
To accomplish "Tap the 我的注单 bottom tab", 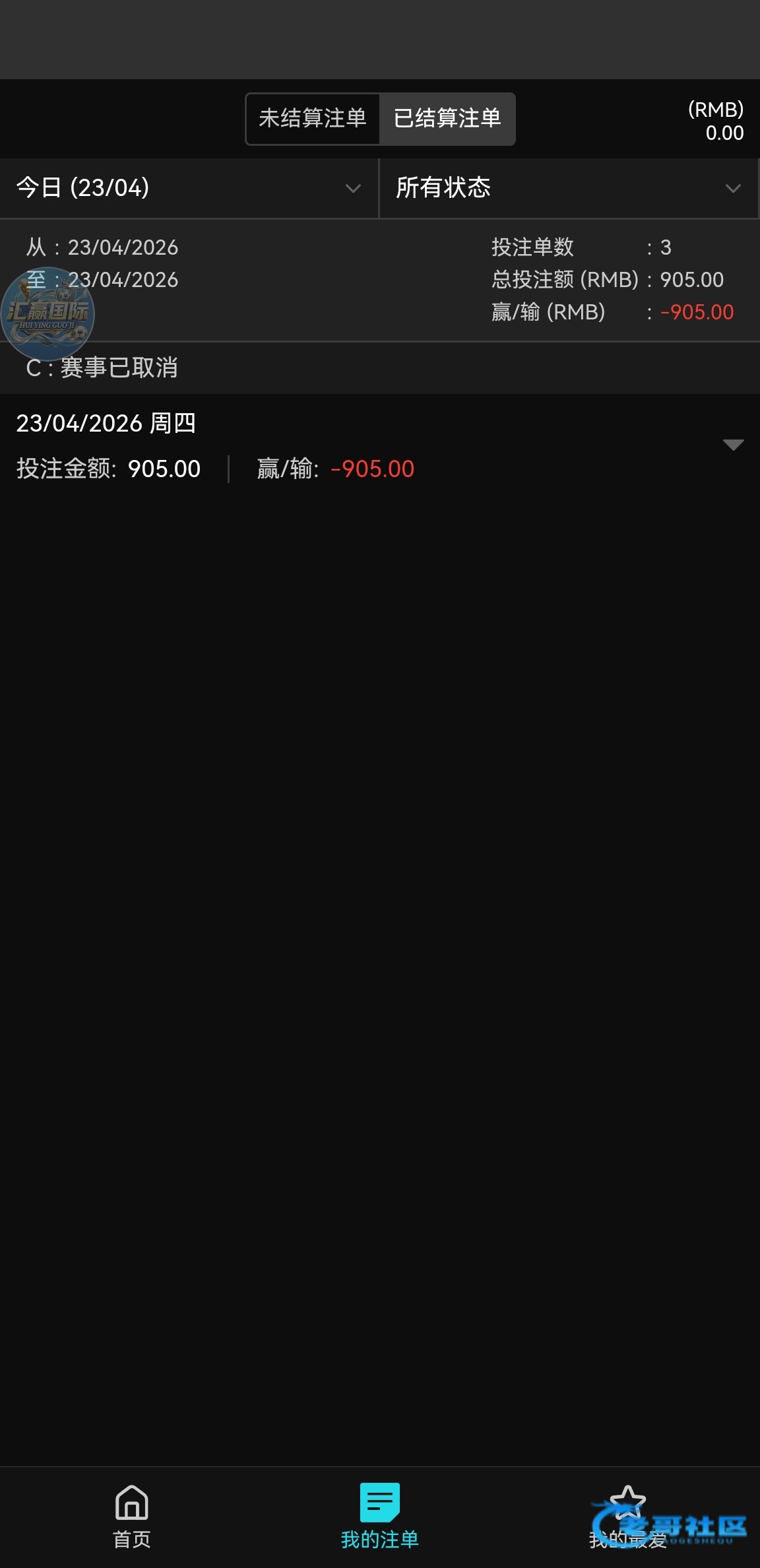I will click(x=380, y=1517).
